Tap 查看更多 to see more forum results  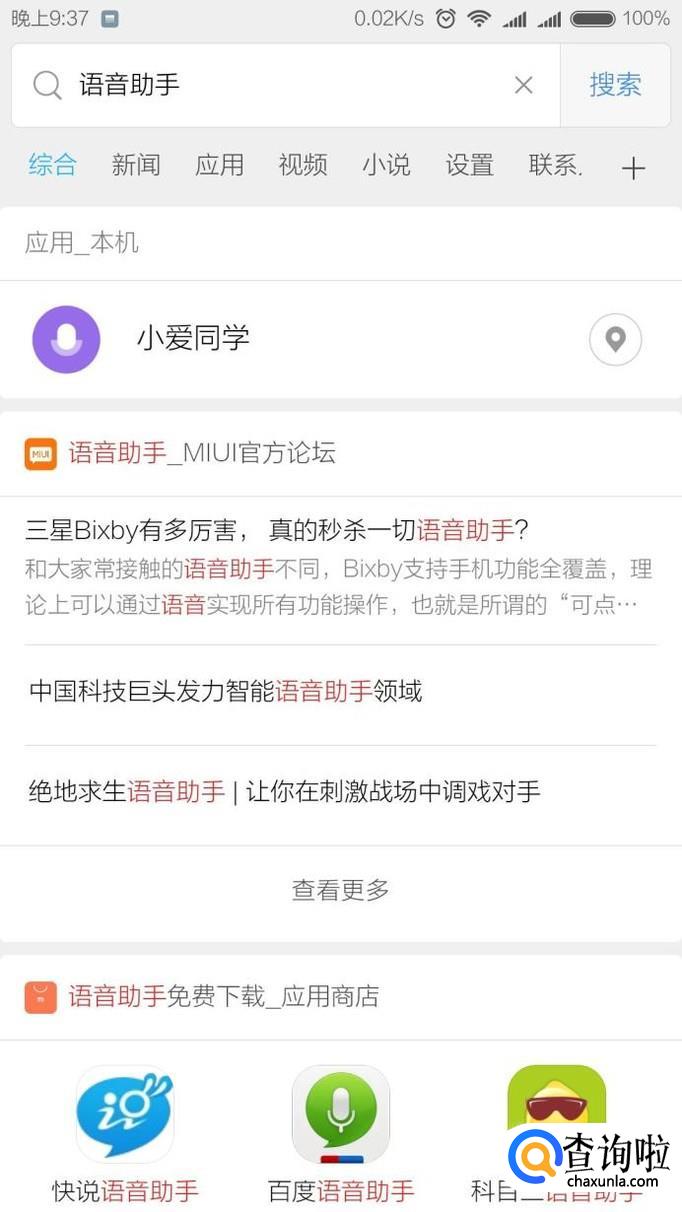point(340,890)
